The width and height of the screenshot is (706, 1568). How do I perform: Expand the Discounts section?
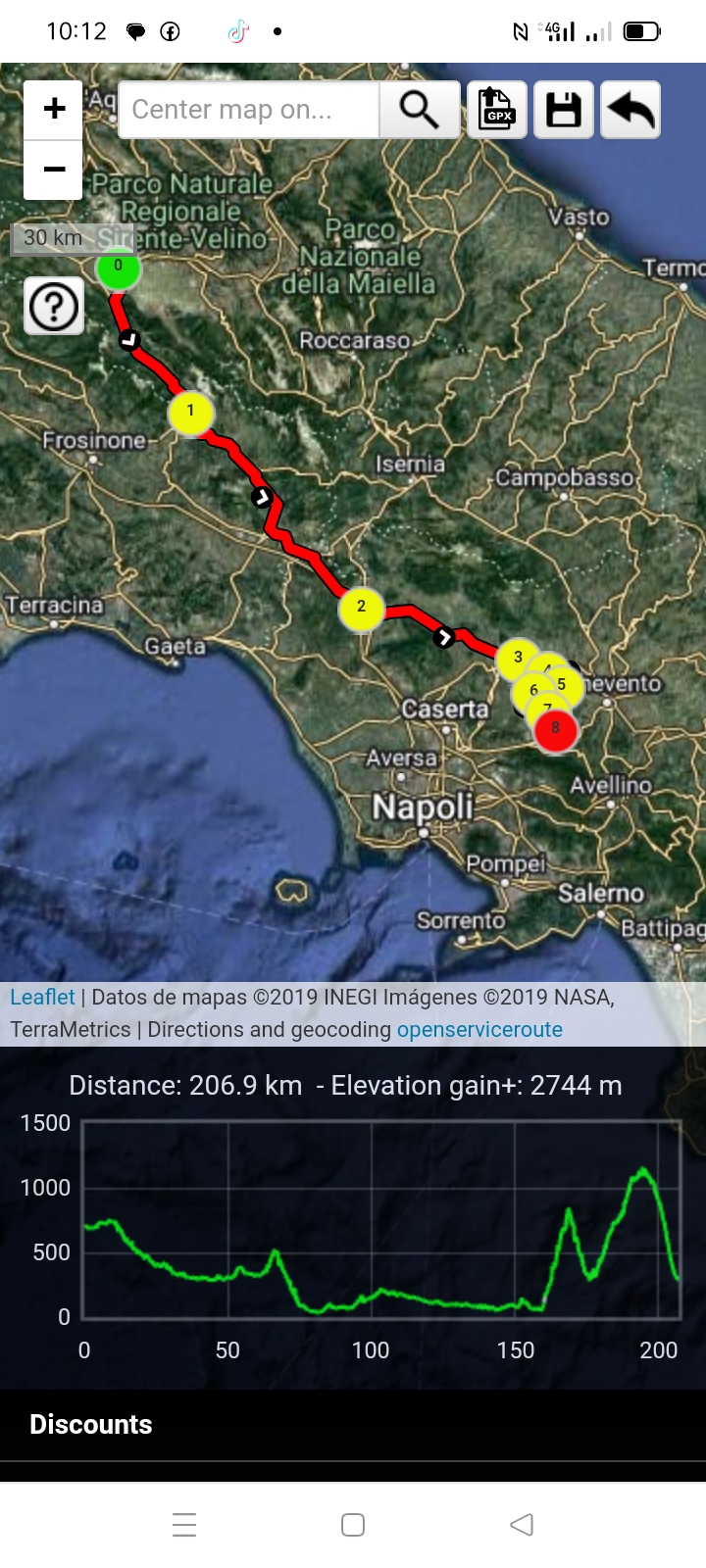[91, 1424]
